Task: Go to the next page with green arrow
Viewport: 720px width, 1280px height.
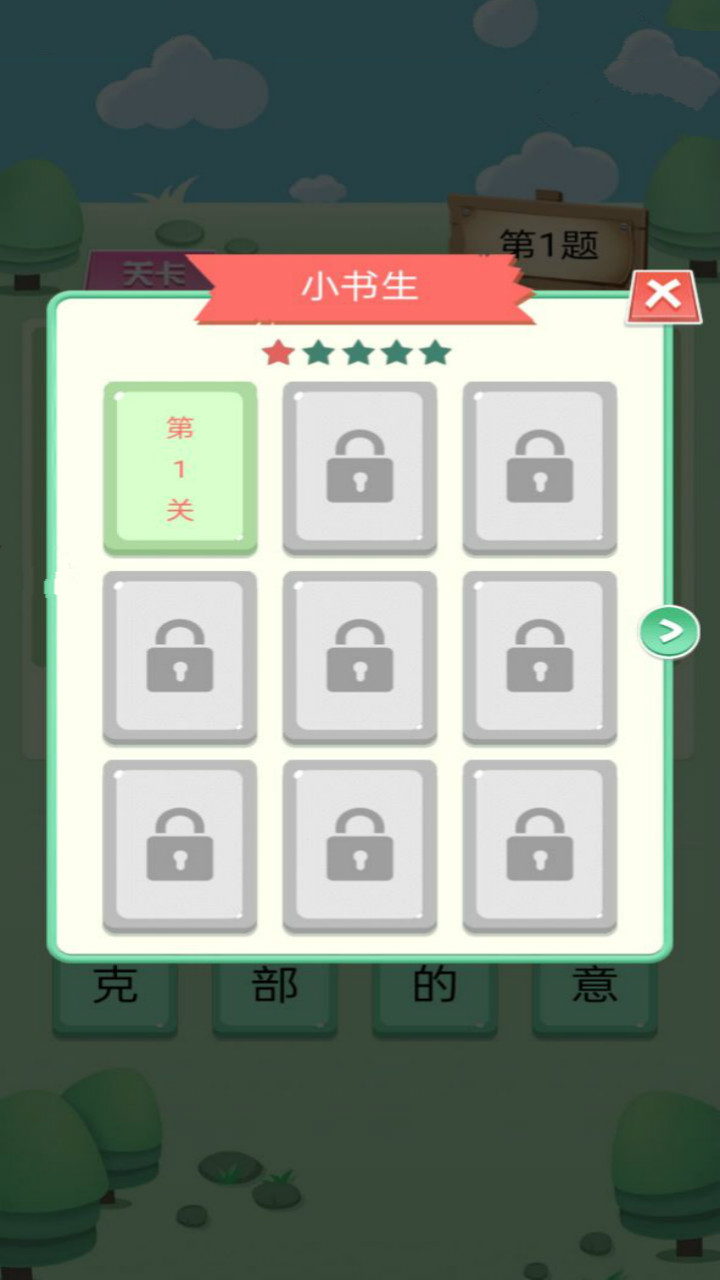Action: (669, 631)
